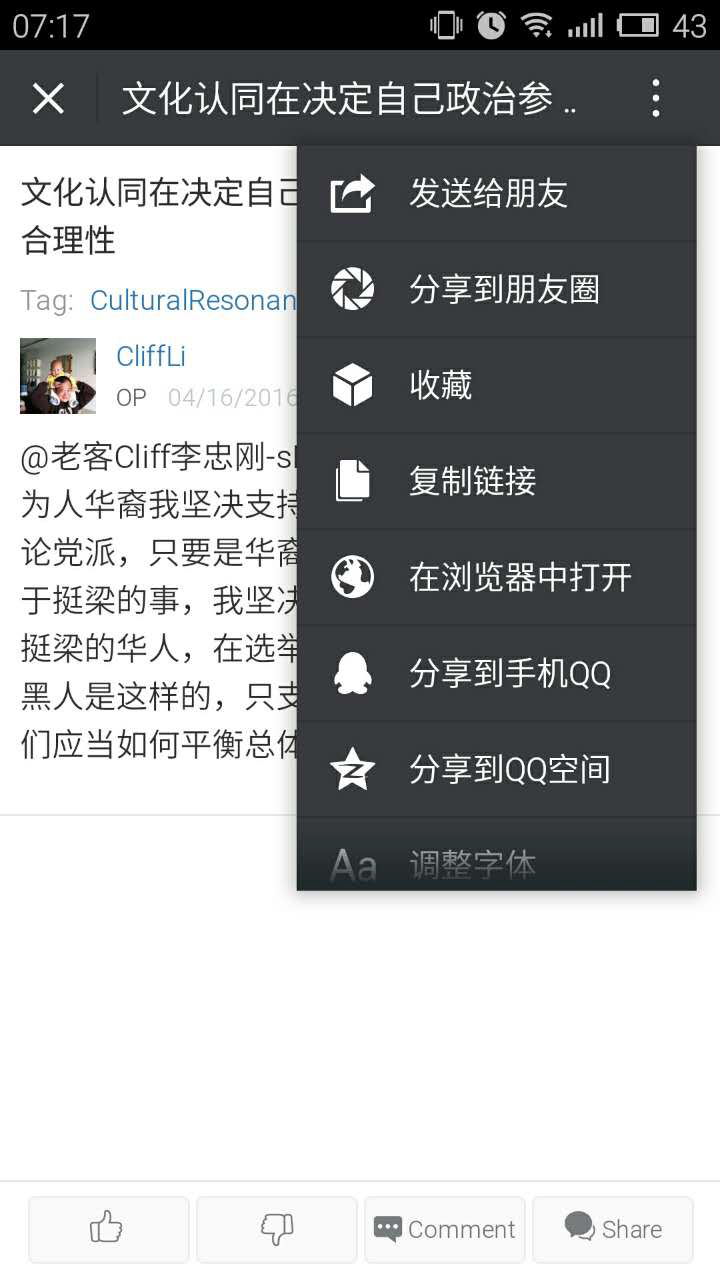Select 在浏览器中打开 option
The height and width of the screenshot is (1280, 720).
click(x=496, y=578)
